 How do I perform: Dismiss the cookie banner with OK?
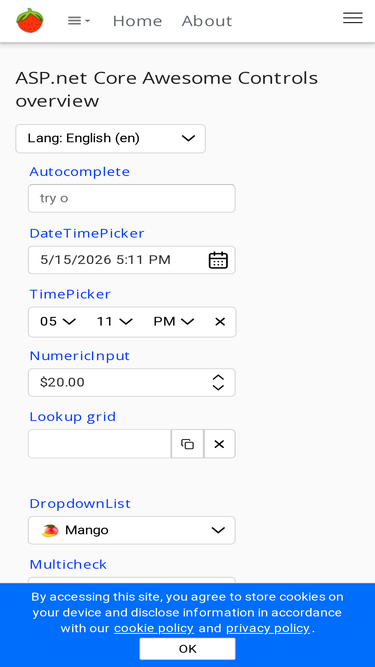[188, 649]
